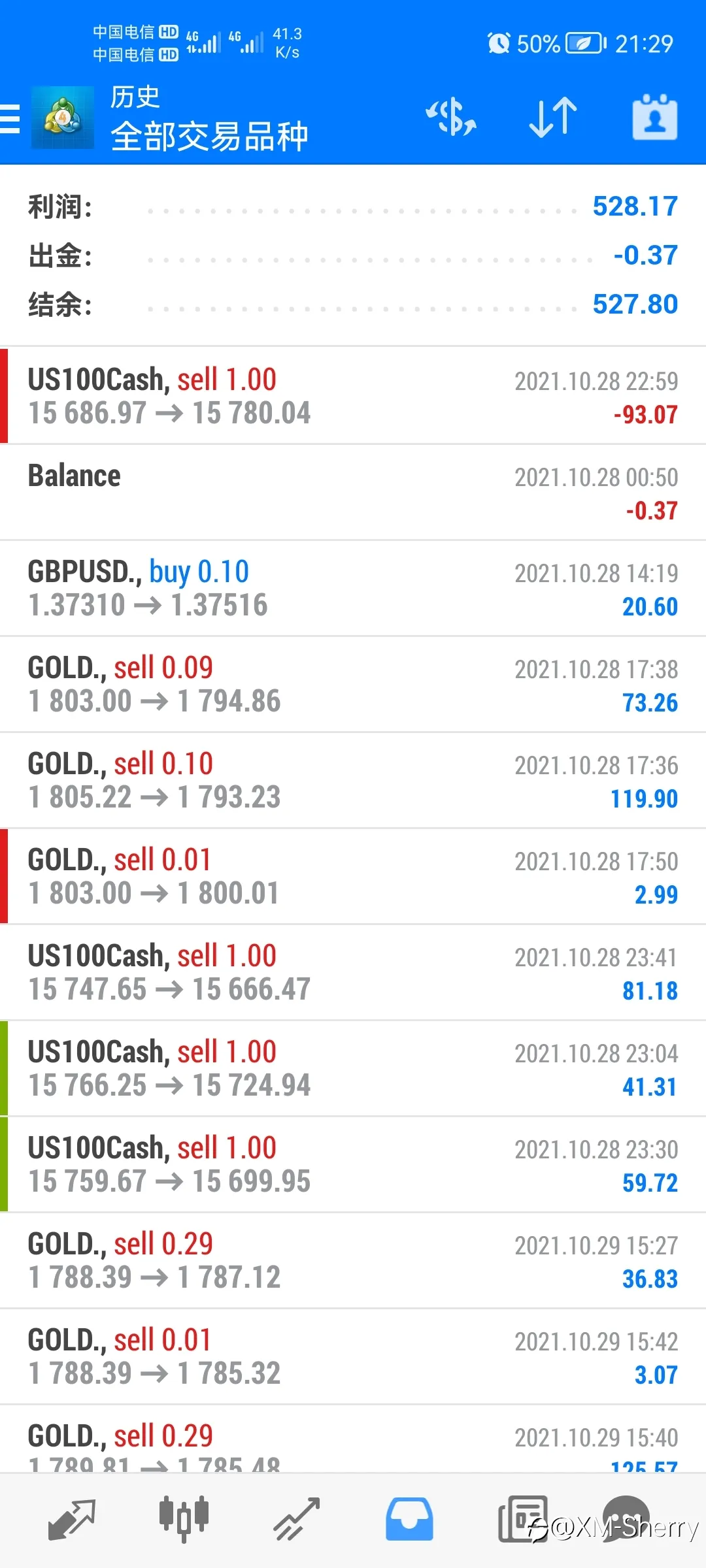Switch to the Chart candlestick tab

(x=184, y=1520)
